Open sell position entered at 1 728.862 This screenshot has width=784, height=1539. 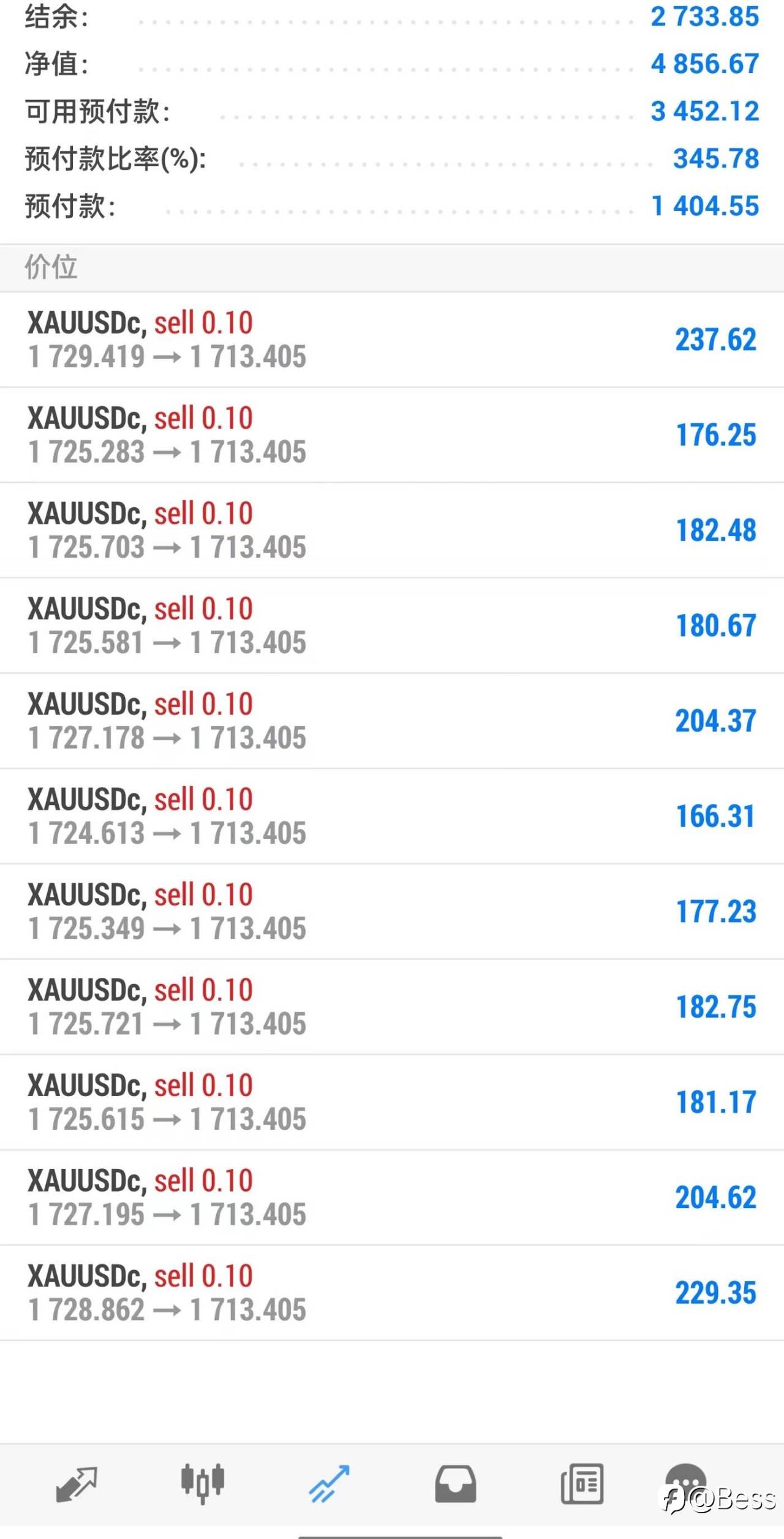coord(392,1293)
